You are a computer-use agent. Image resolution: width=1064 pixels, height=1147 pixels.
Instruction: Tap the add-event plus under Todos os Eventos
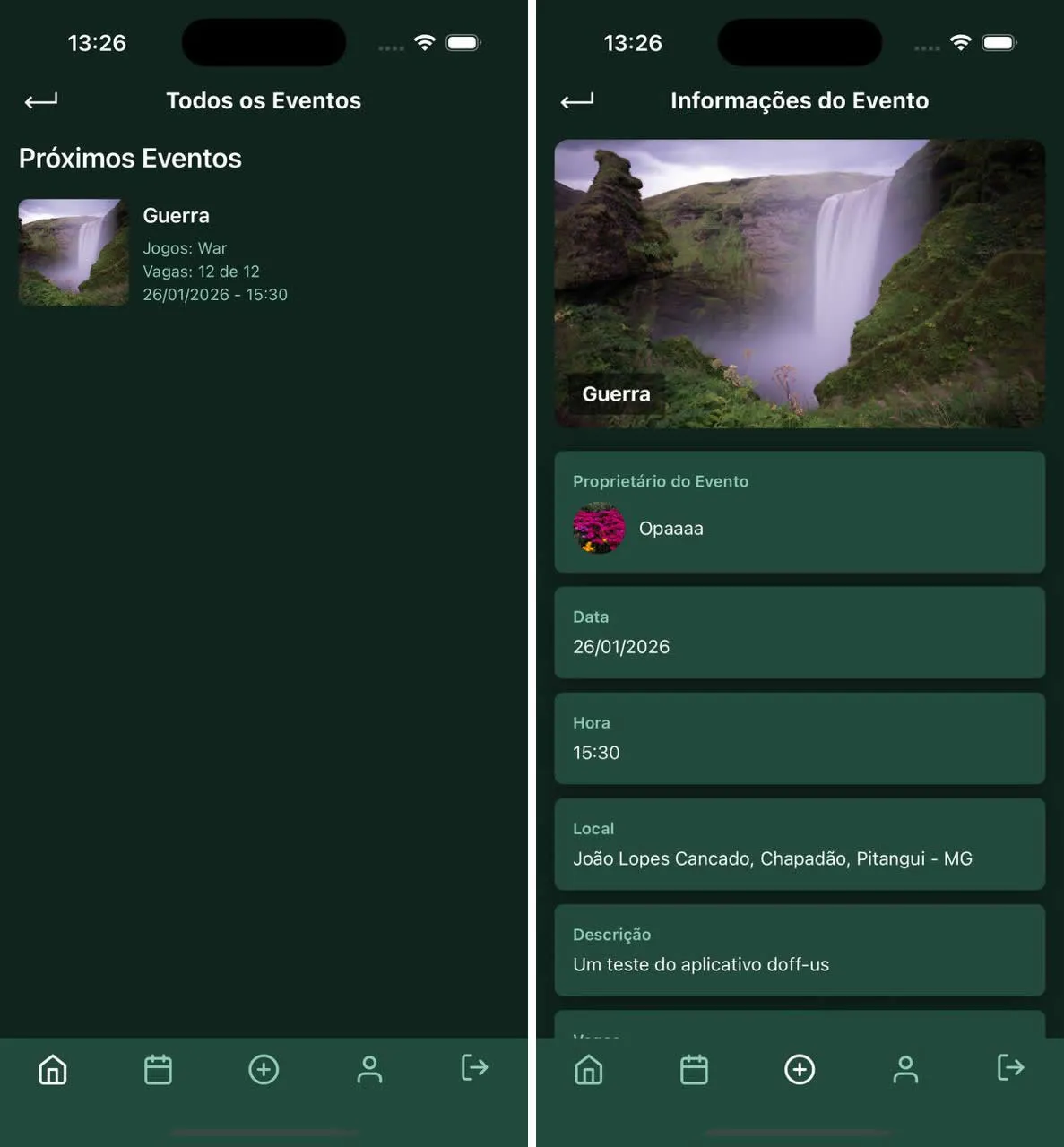[x=264, y=1069]
